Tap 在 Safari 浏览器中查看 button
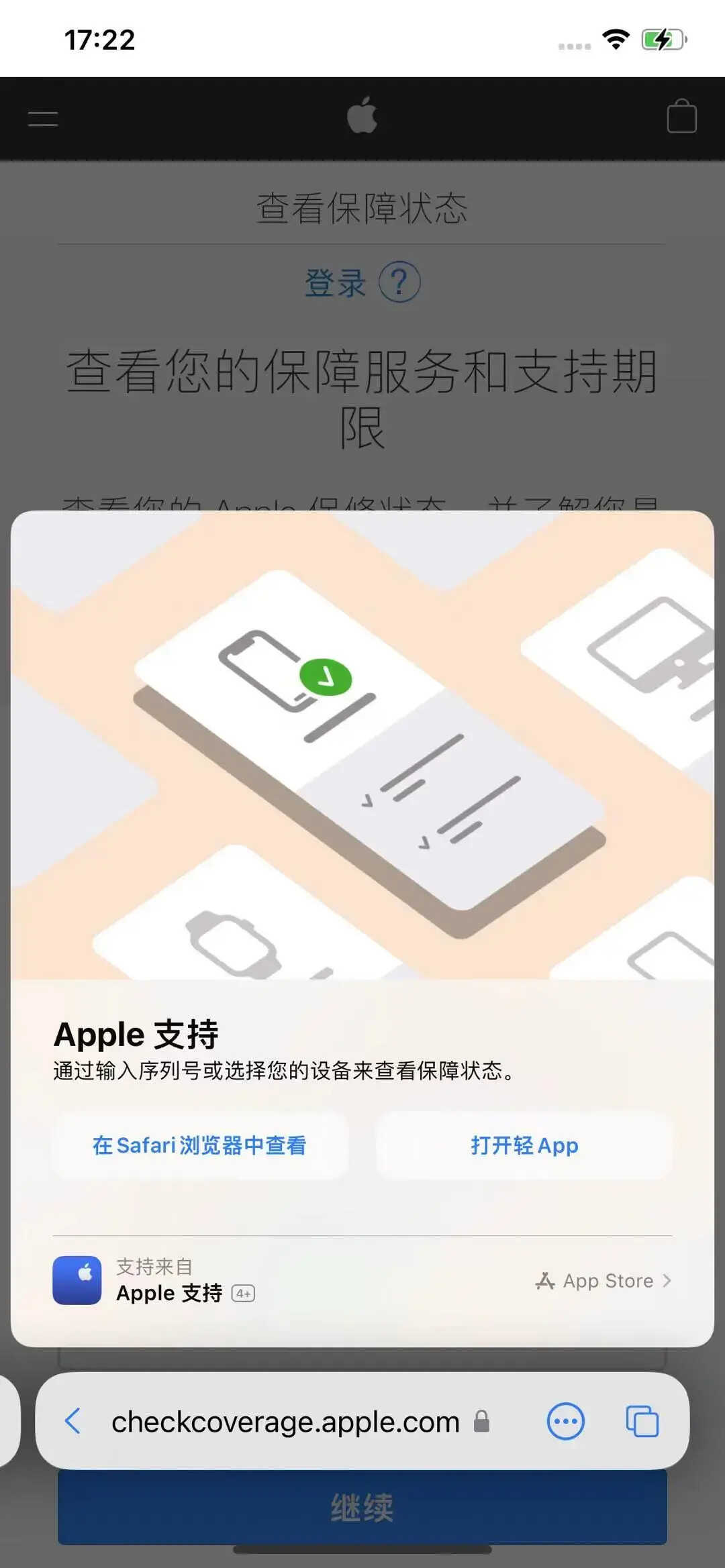This screenshot has height=1568, width=725. 199,1145
